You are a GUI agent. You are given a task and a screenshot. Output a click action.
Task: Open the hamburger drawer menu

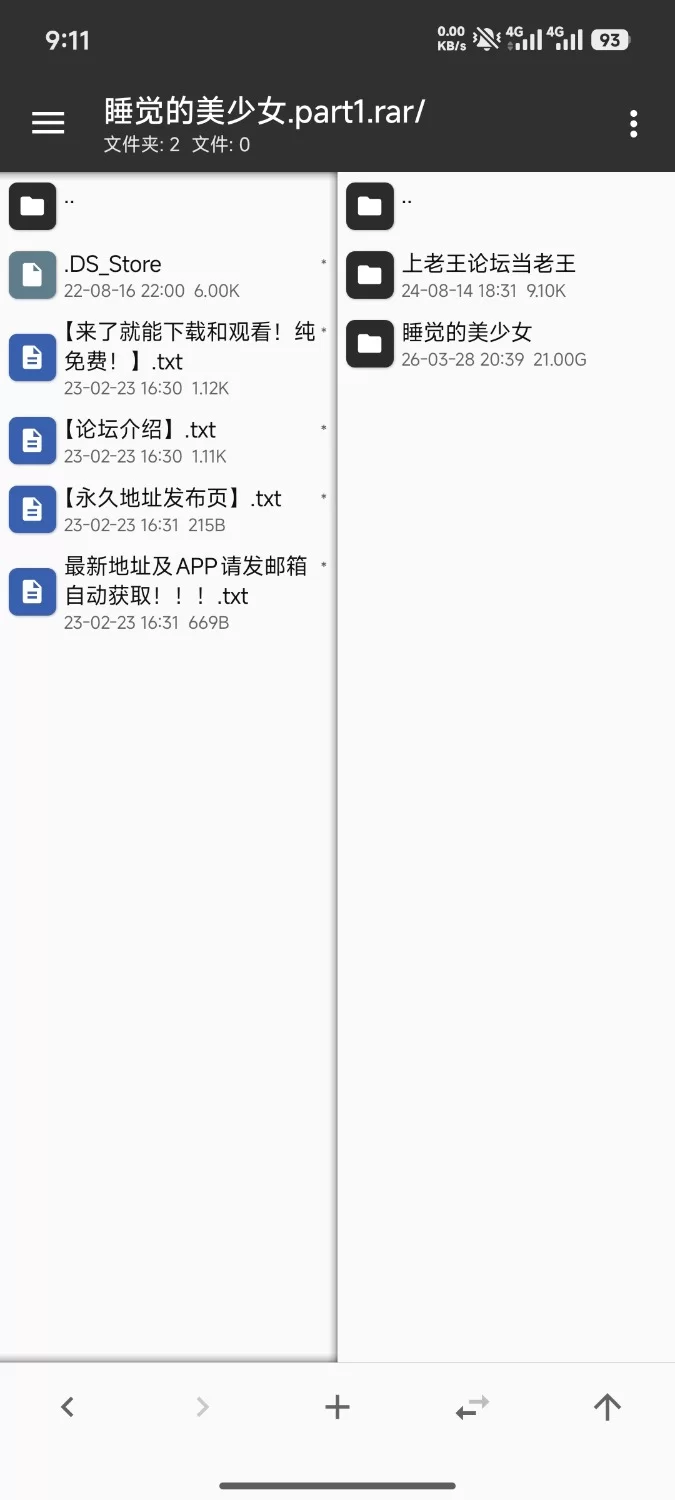[x=48, y=123]
